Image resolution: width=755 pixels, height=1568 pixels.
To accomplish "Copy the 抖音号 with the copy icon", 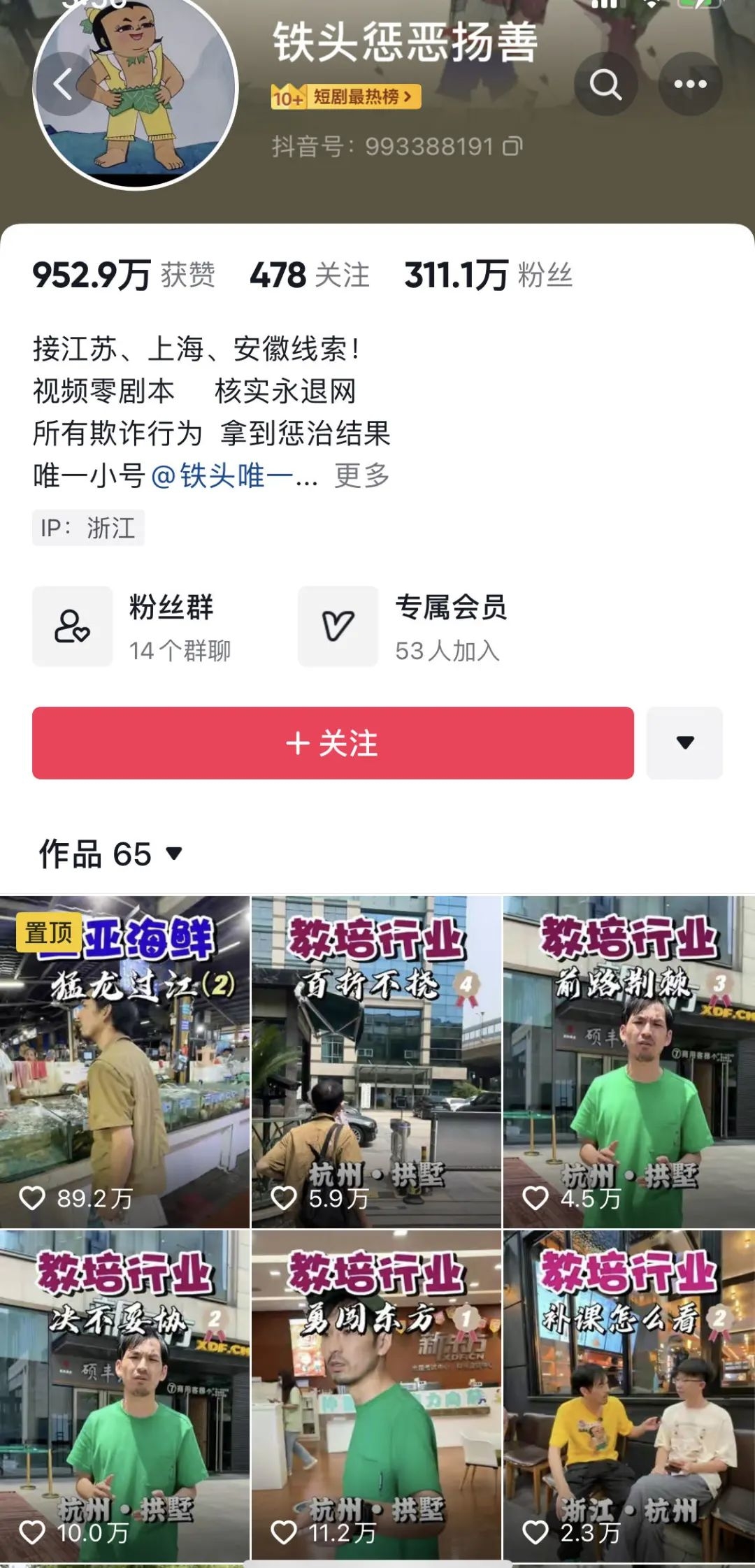I will [x=514, y=147].
